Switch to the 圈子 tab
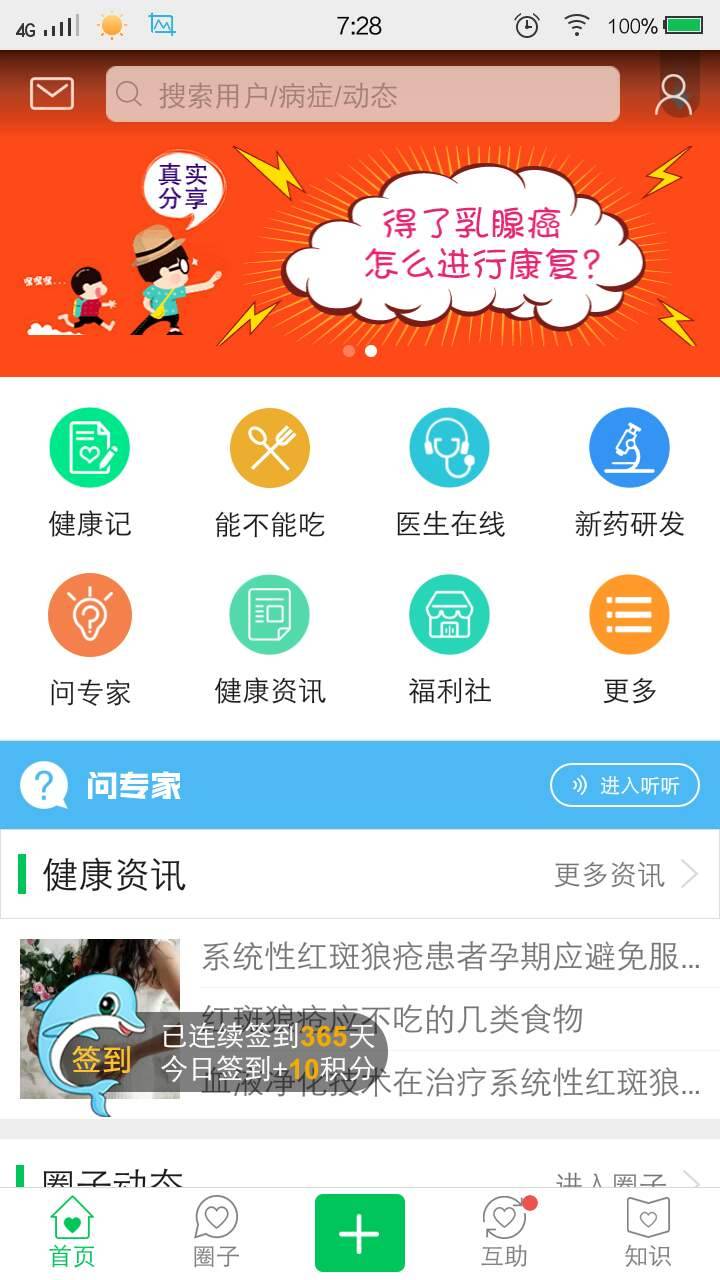Image resolution: width=720 pixels, height=1280 pixels. tap(216, 1232)
